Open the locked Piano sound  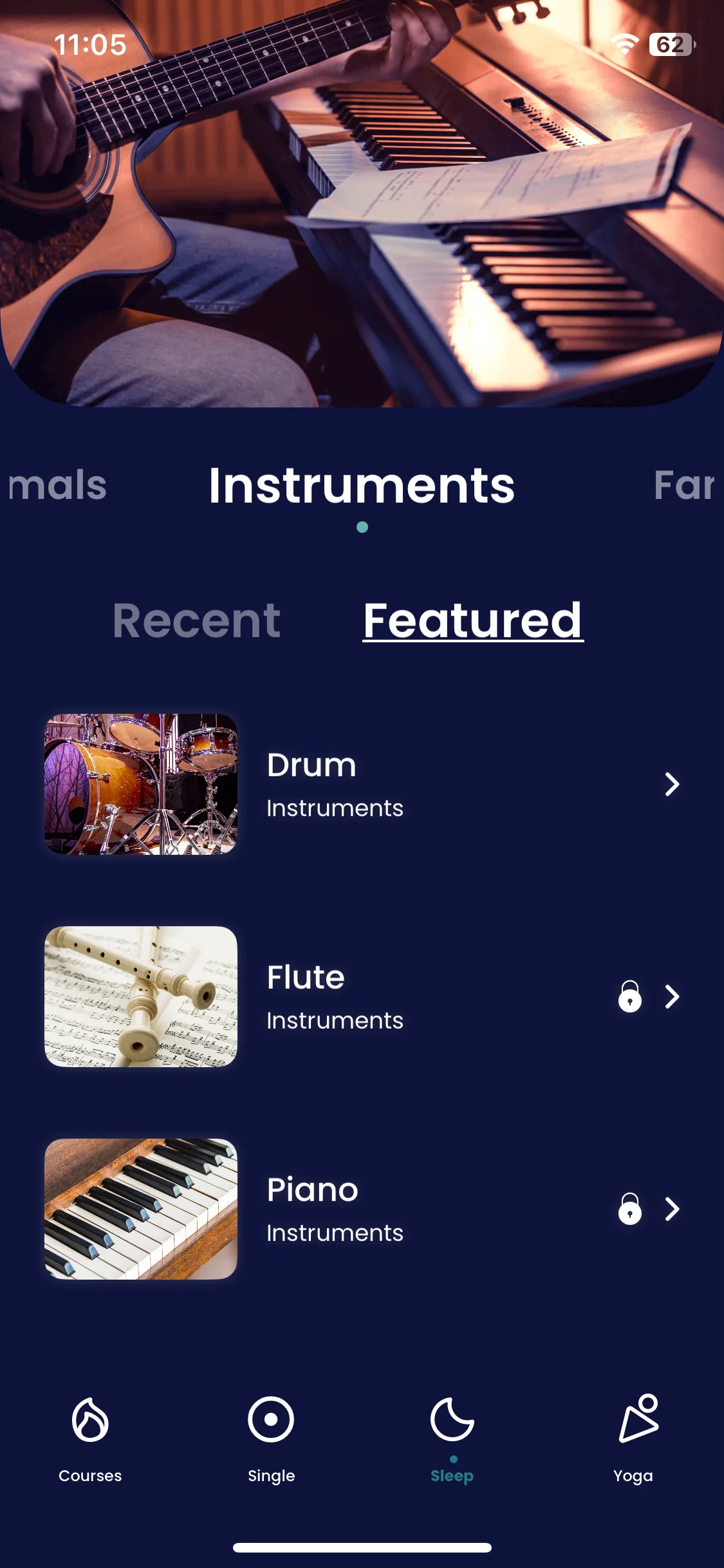coord(362,1209)
